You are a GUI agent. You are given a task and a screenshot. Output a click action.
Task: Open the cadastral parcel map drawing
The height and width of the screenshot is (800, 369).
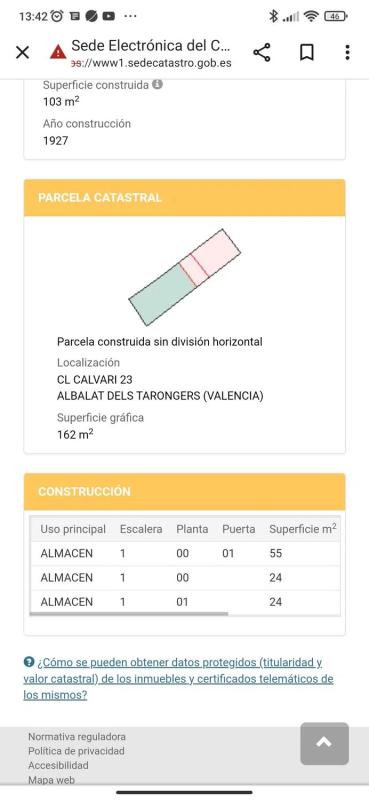tap(184, 277)
